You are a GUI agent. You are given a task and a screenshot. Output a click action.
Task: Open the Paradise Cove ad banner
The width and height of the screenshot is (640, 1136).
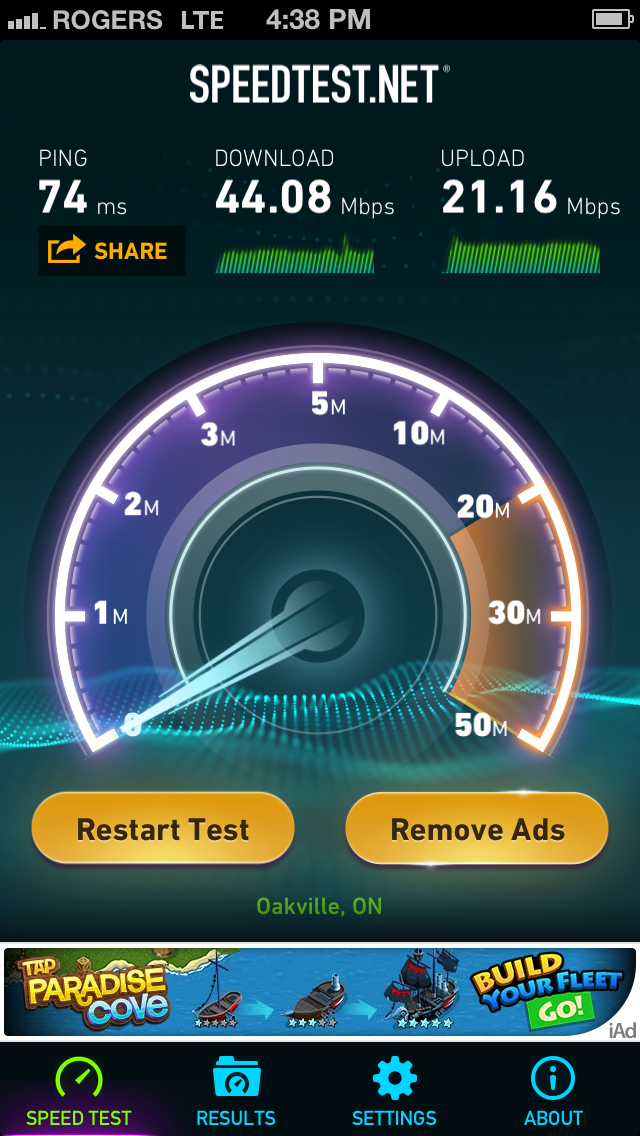320,992
